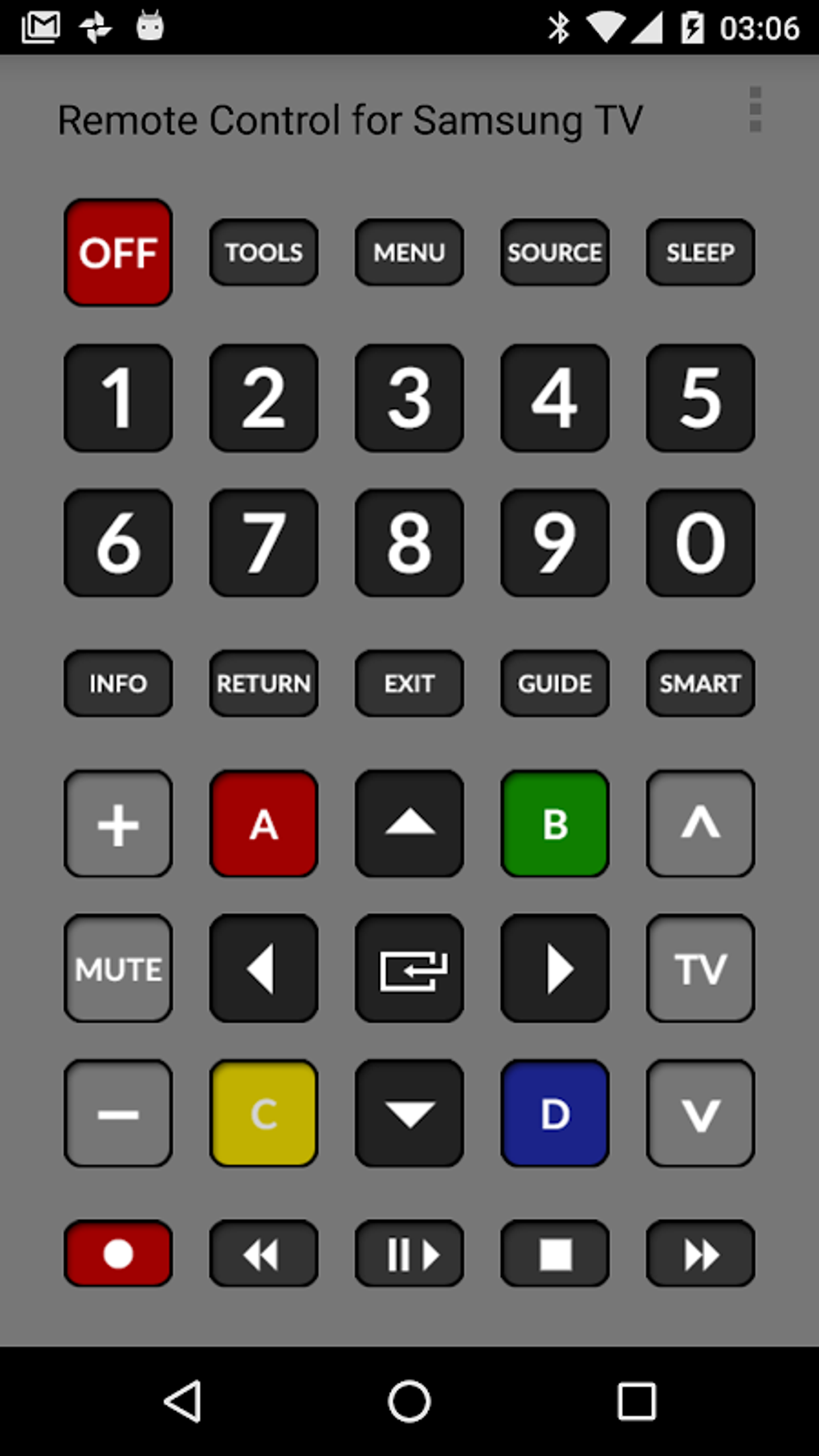Mute the TV sound
Screen dimensions: 819x1456
click(118, 969)
